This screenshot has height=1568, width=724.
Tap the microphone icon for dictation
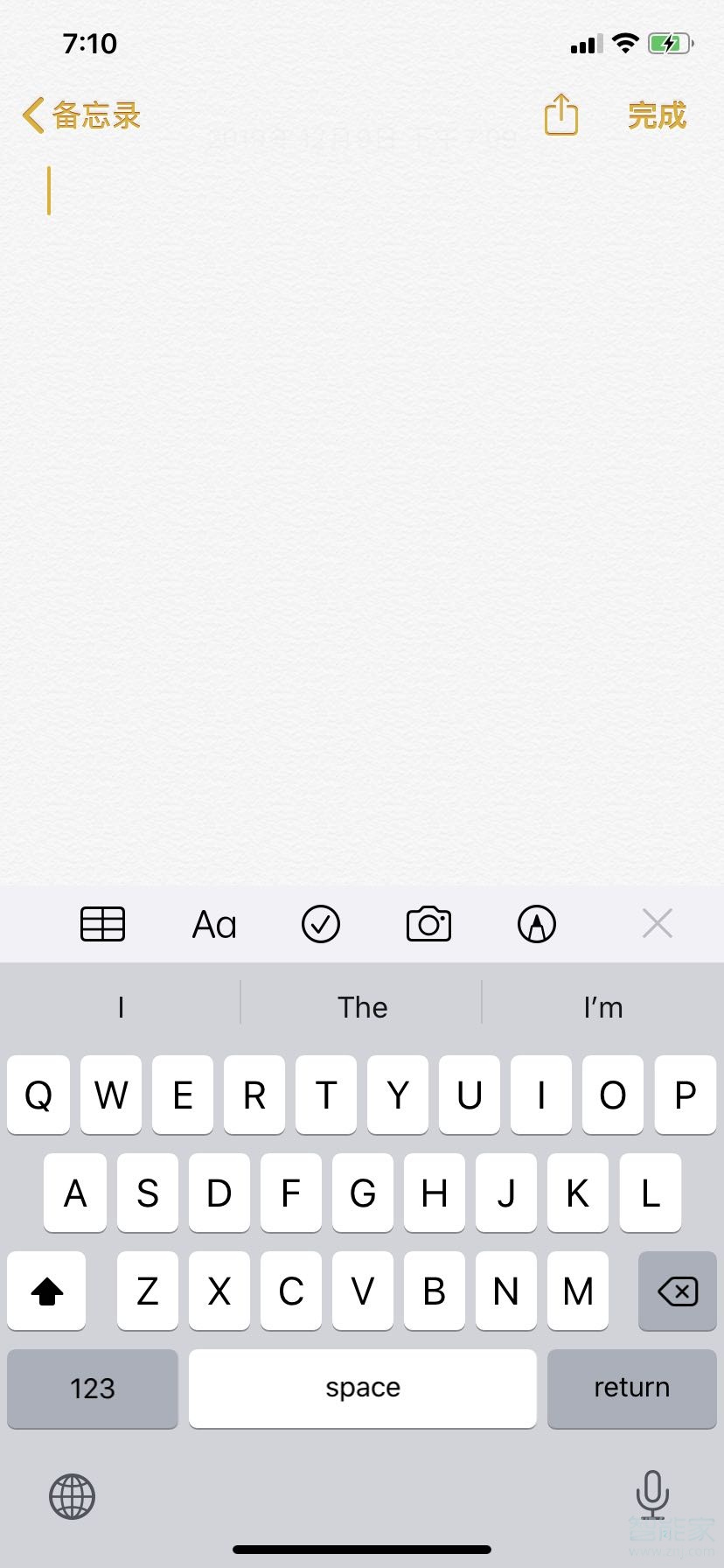pyautogui.click(x=653, y=1496)
